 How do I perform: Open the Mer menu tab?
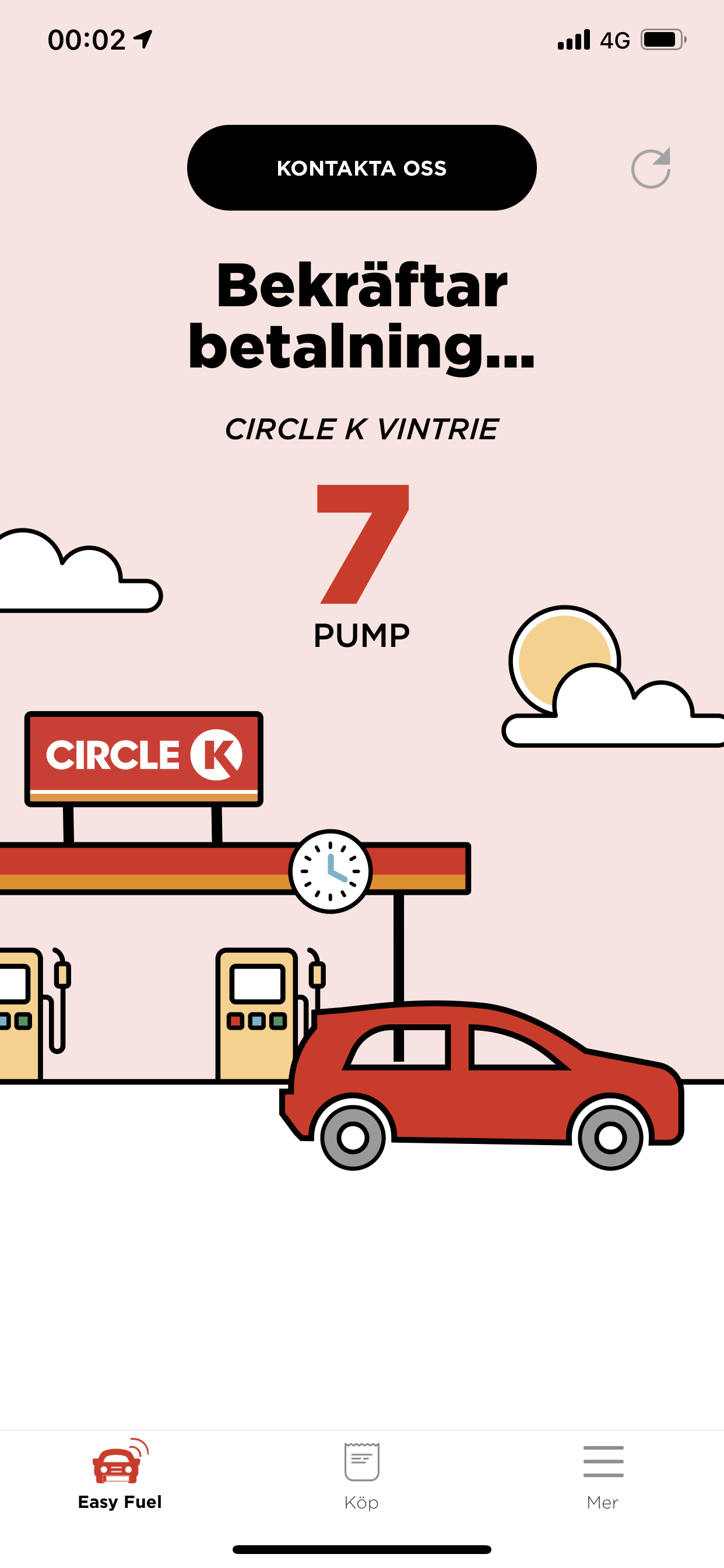[602, 1476]
